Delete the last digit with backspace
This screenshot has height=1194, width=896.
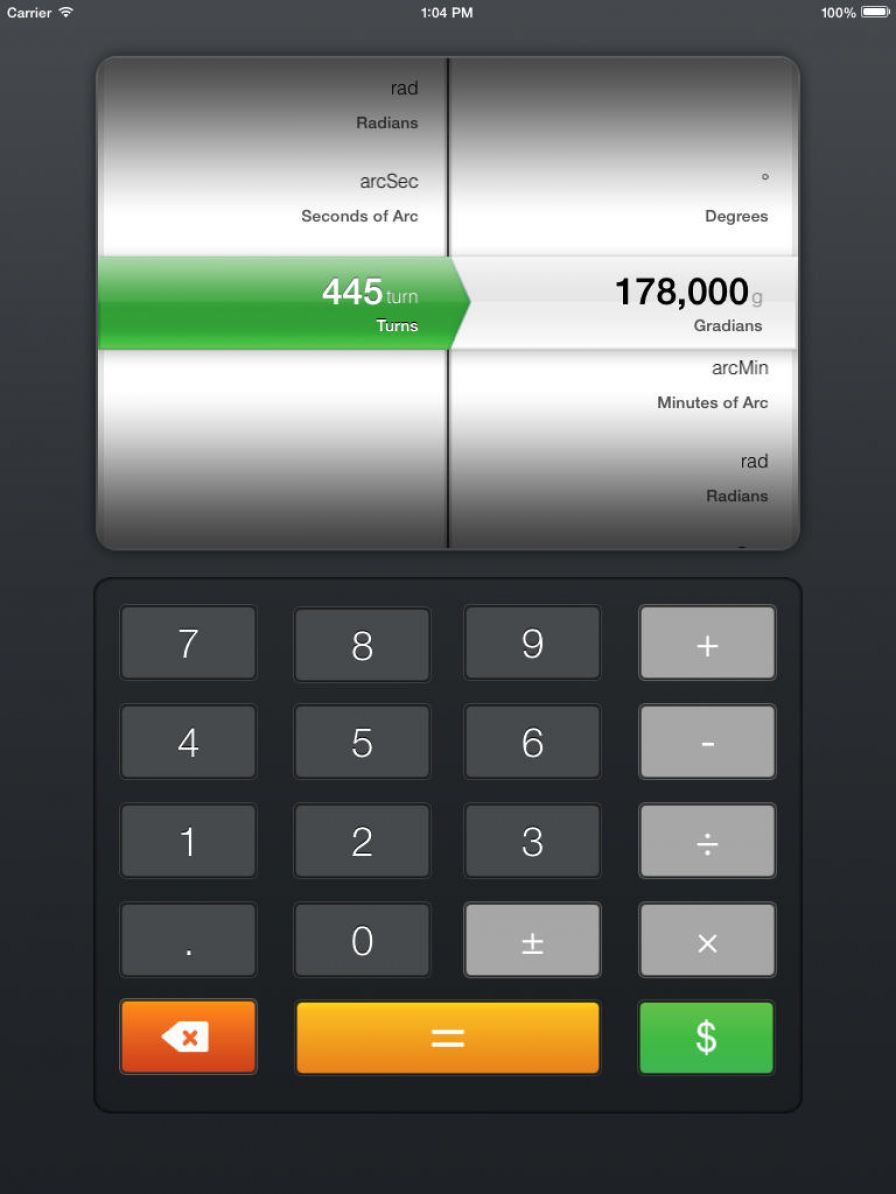pos(188,1037)
